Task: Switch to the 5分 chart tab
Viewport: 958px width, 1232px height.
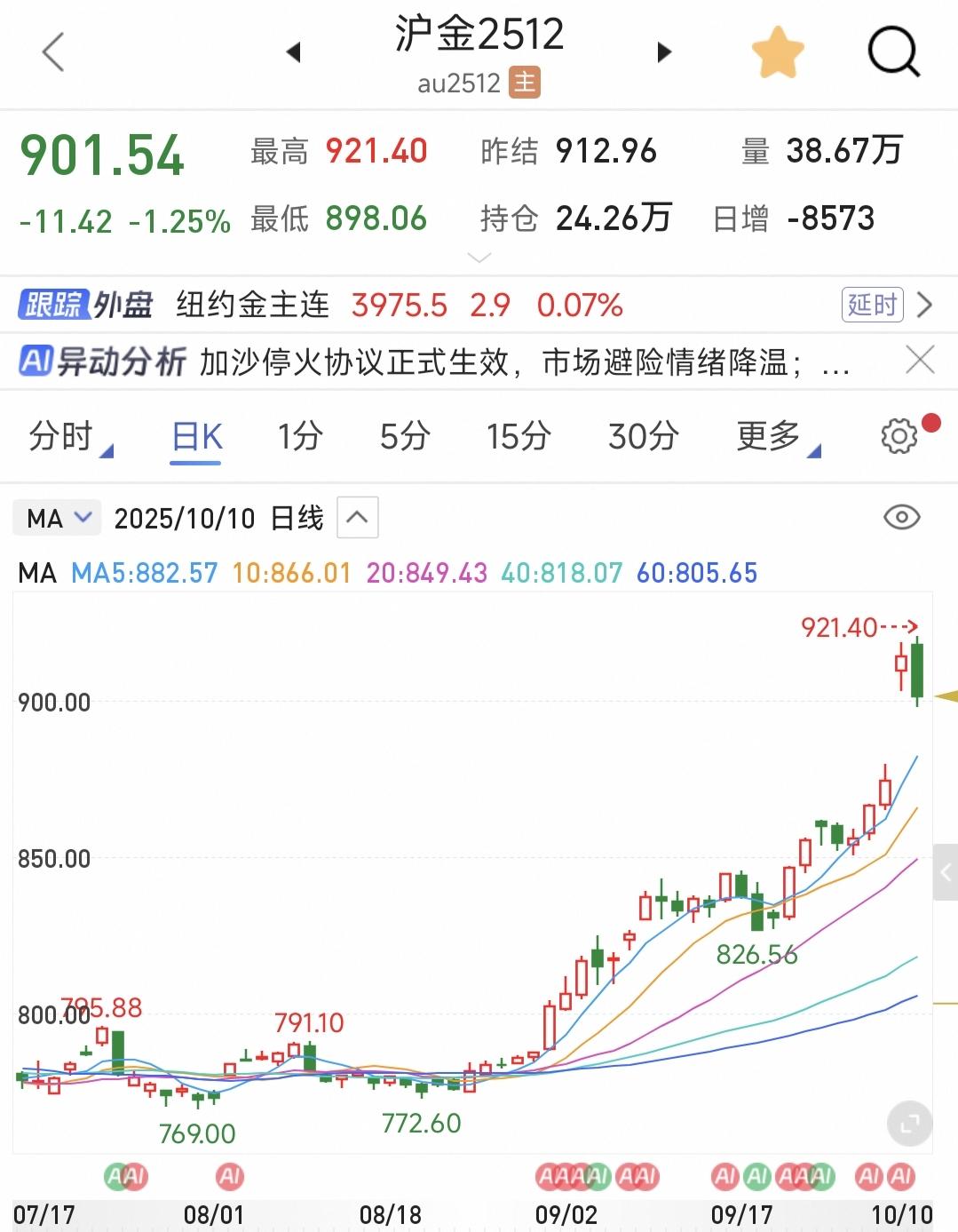Action: click(405, 436)
